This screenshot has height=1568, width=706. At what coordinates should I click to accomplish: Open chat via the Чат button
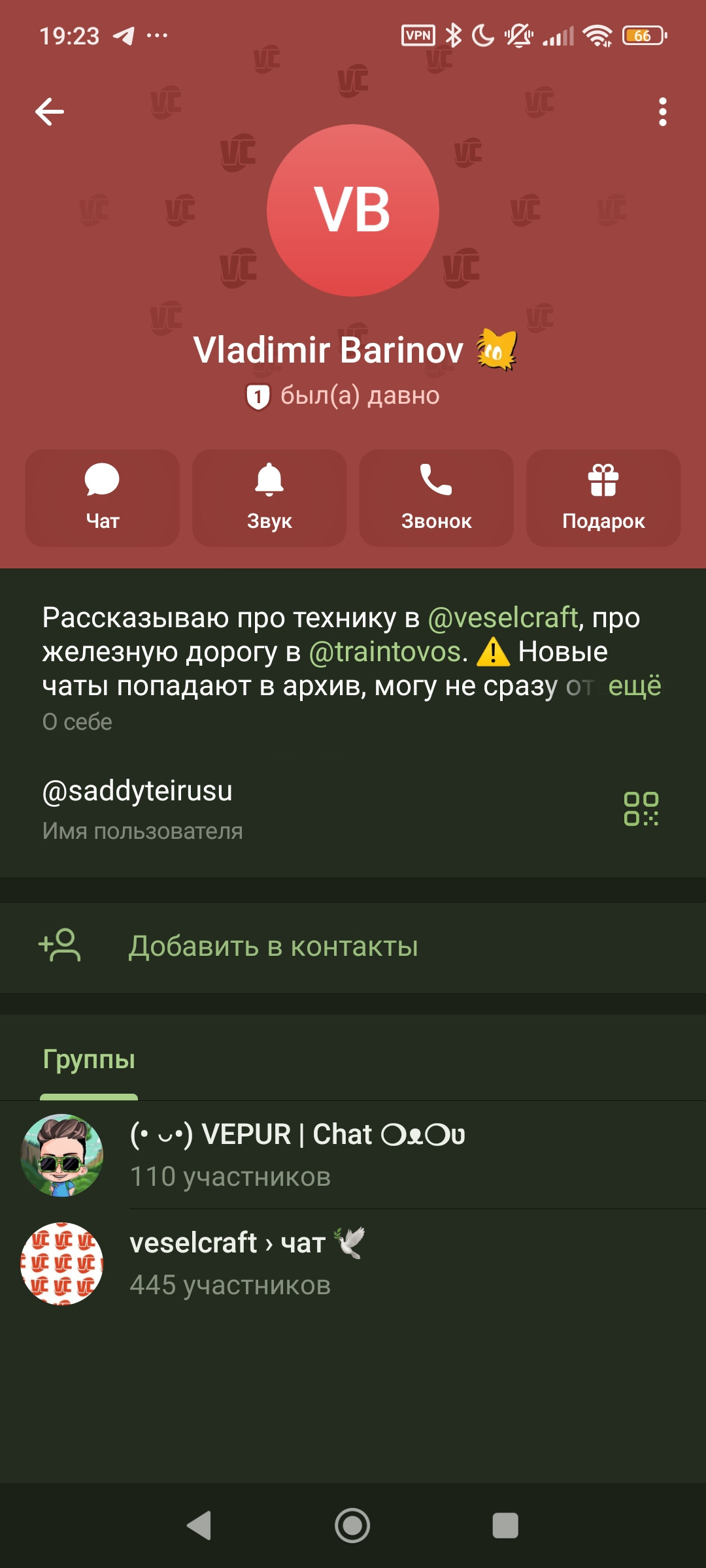click(x=103, y=498)
